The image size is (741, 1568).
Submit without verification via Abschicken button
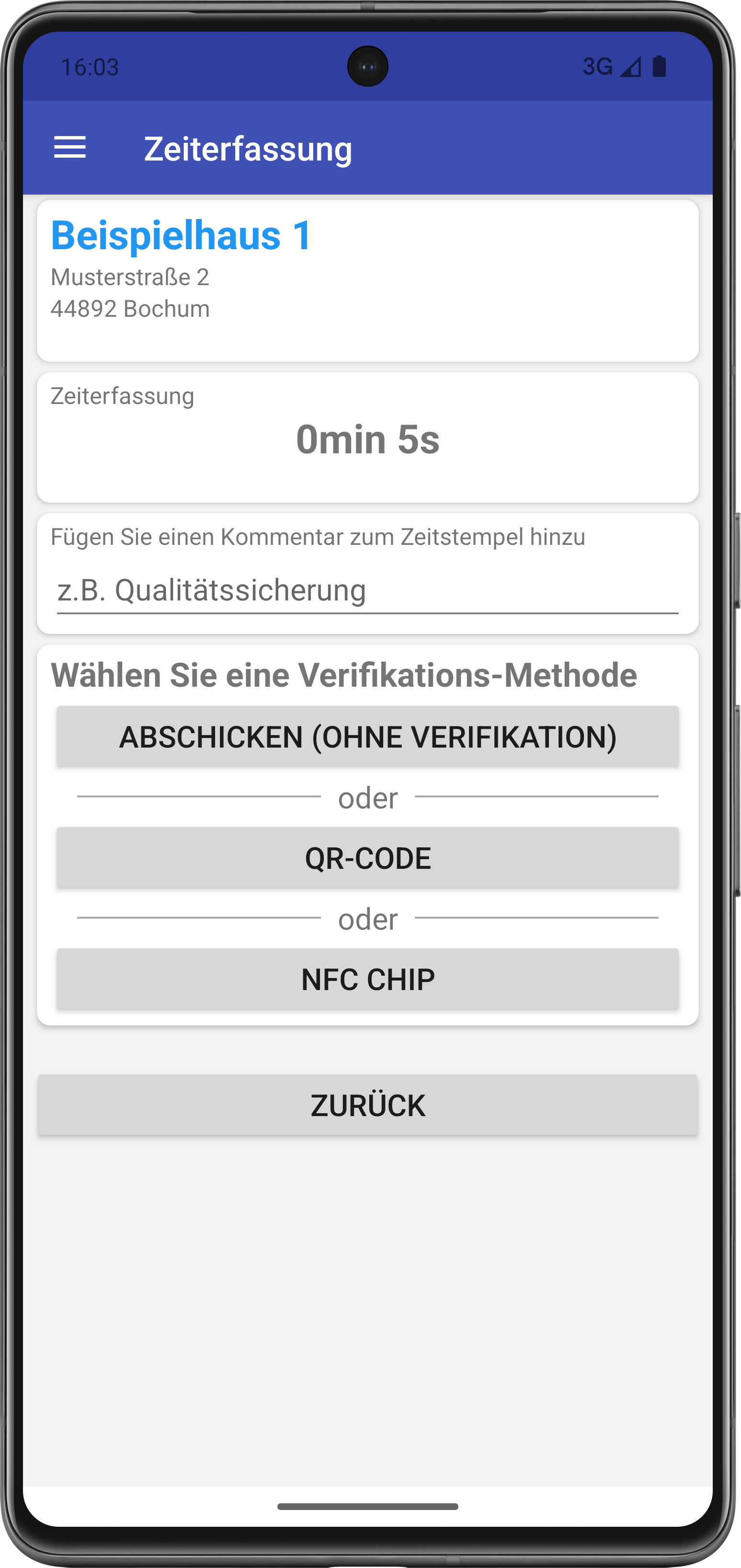point(367,737)
